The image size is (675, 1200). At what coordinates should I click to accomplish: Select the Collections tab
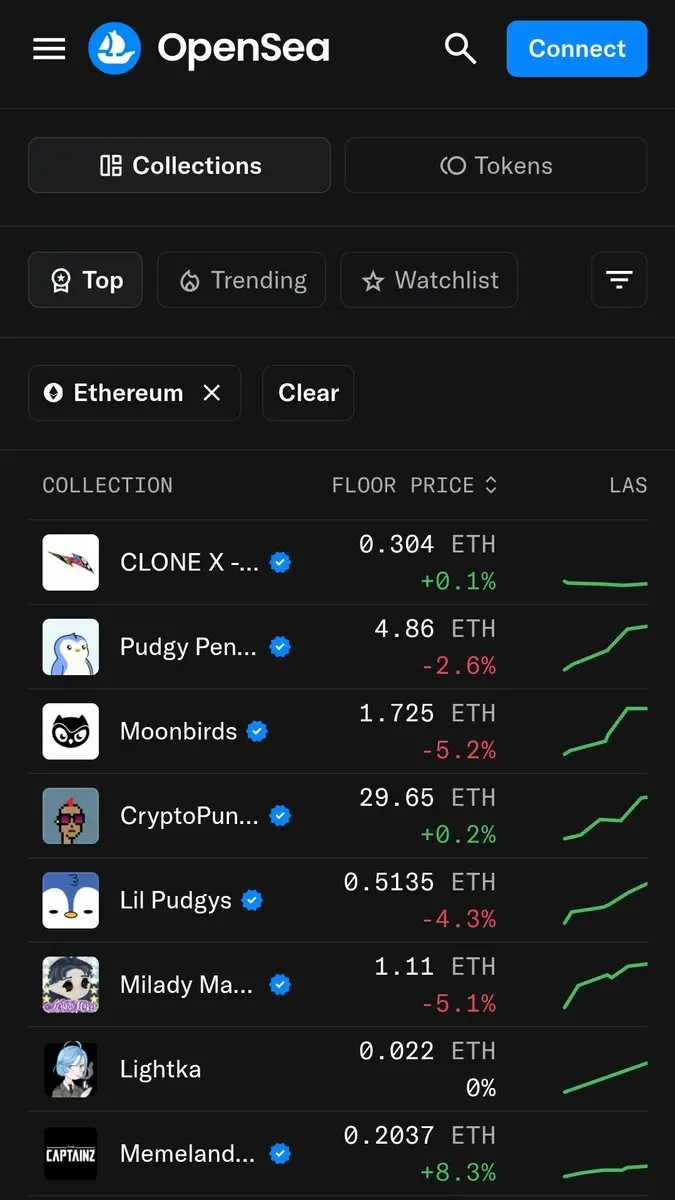coord(179,166)
